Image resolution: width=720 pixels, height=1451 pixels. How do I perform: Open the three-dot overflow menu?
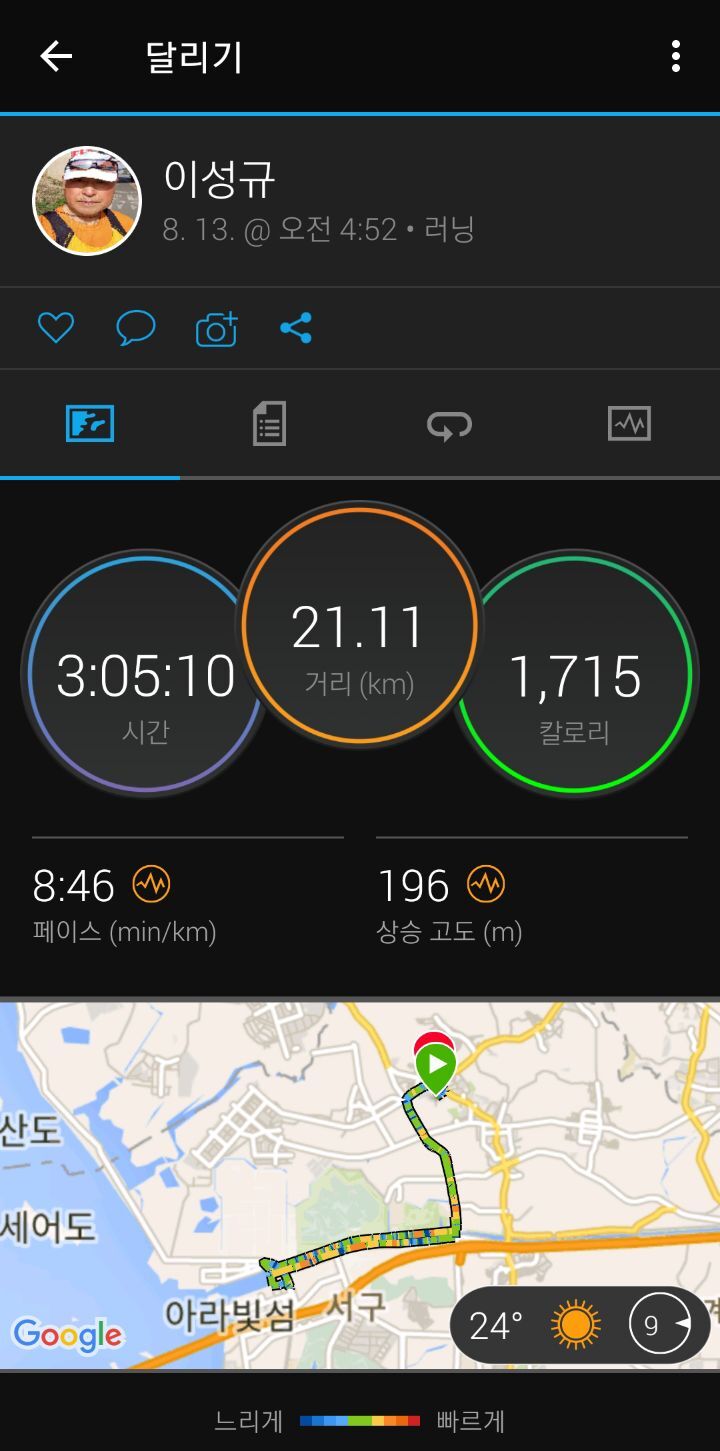tap(676, 57)
